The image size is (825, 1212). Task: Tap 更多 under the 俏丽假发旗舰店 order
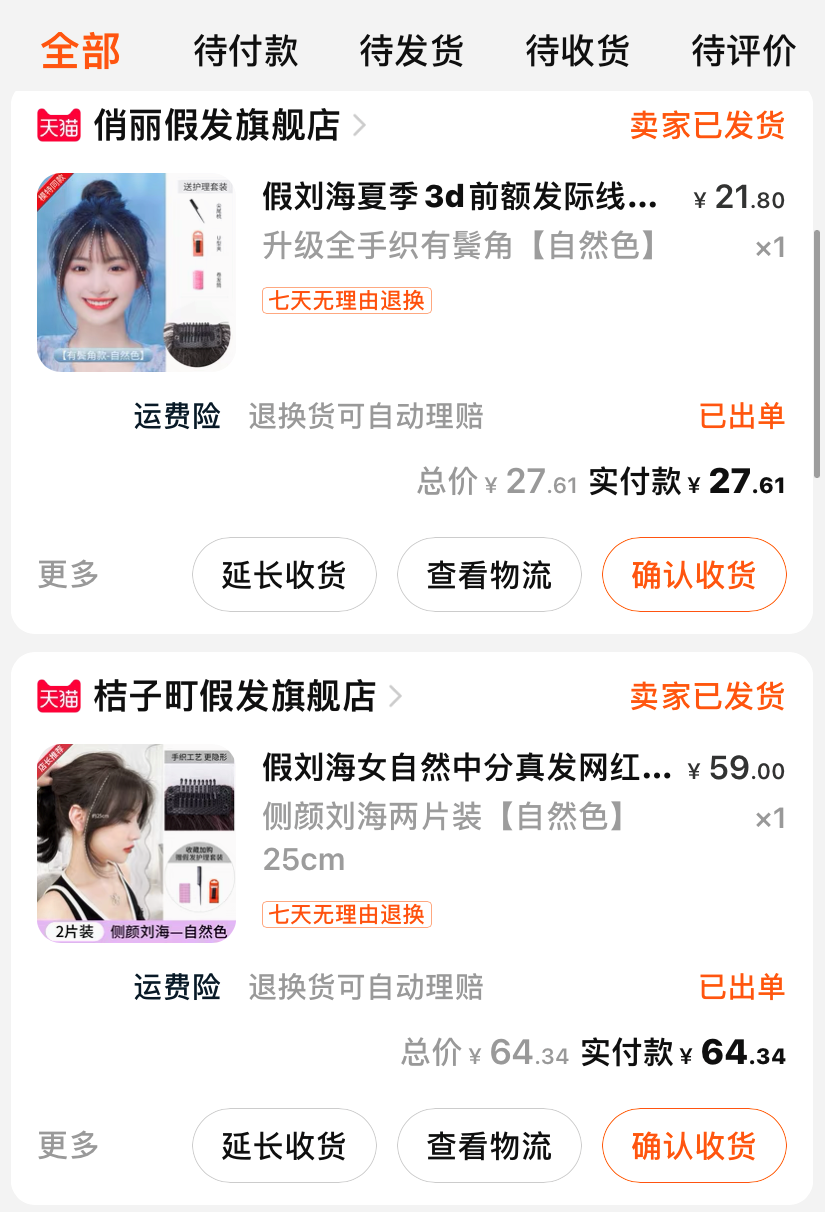point(69,574)
